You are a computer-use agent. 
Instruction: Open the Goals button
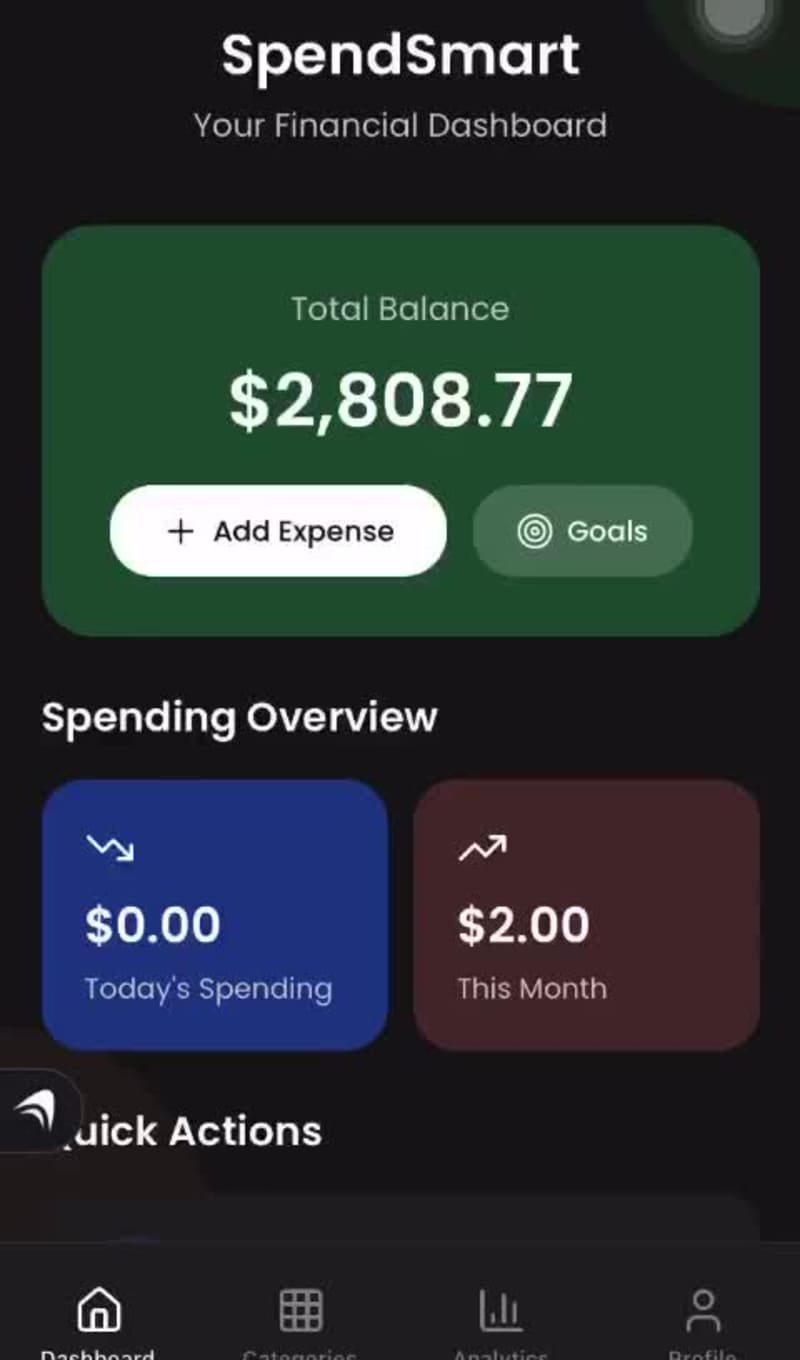click(x=582, y=531)
